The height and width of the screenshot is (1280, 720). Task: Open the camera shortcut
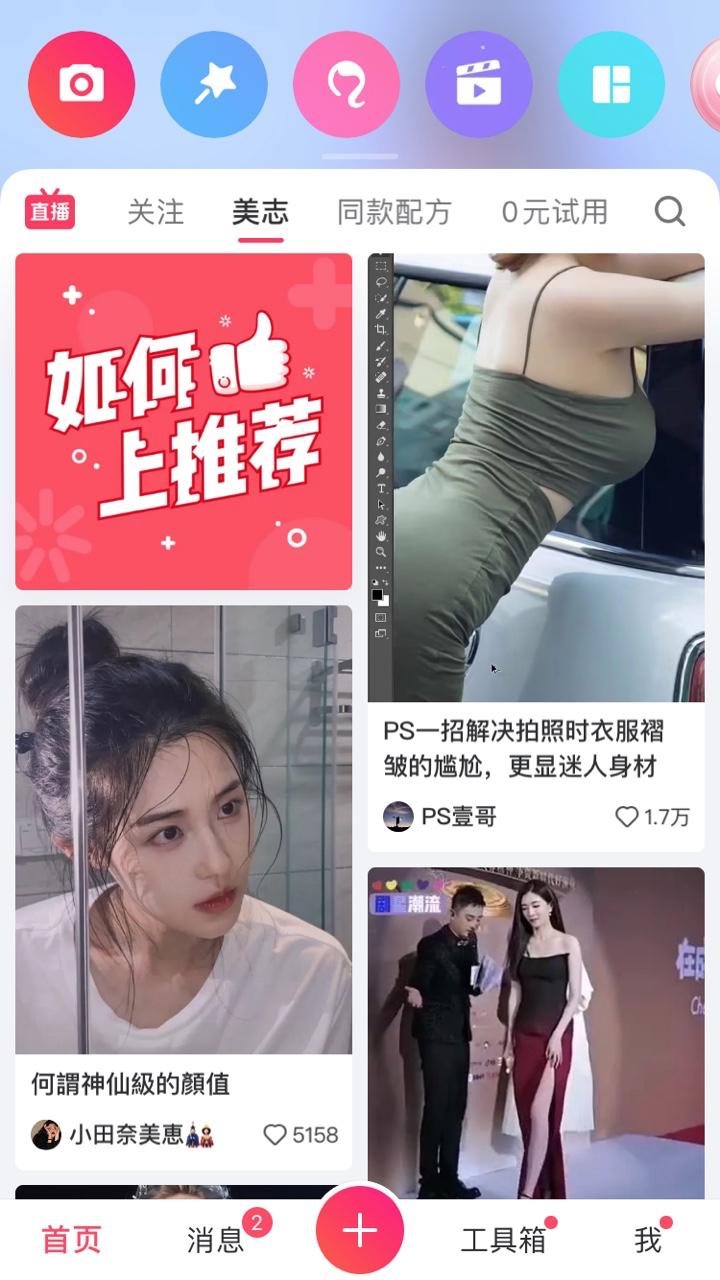(x=81, y=84)
